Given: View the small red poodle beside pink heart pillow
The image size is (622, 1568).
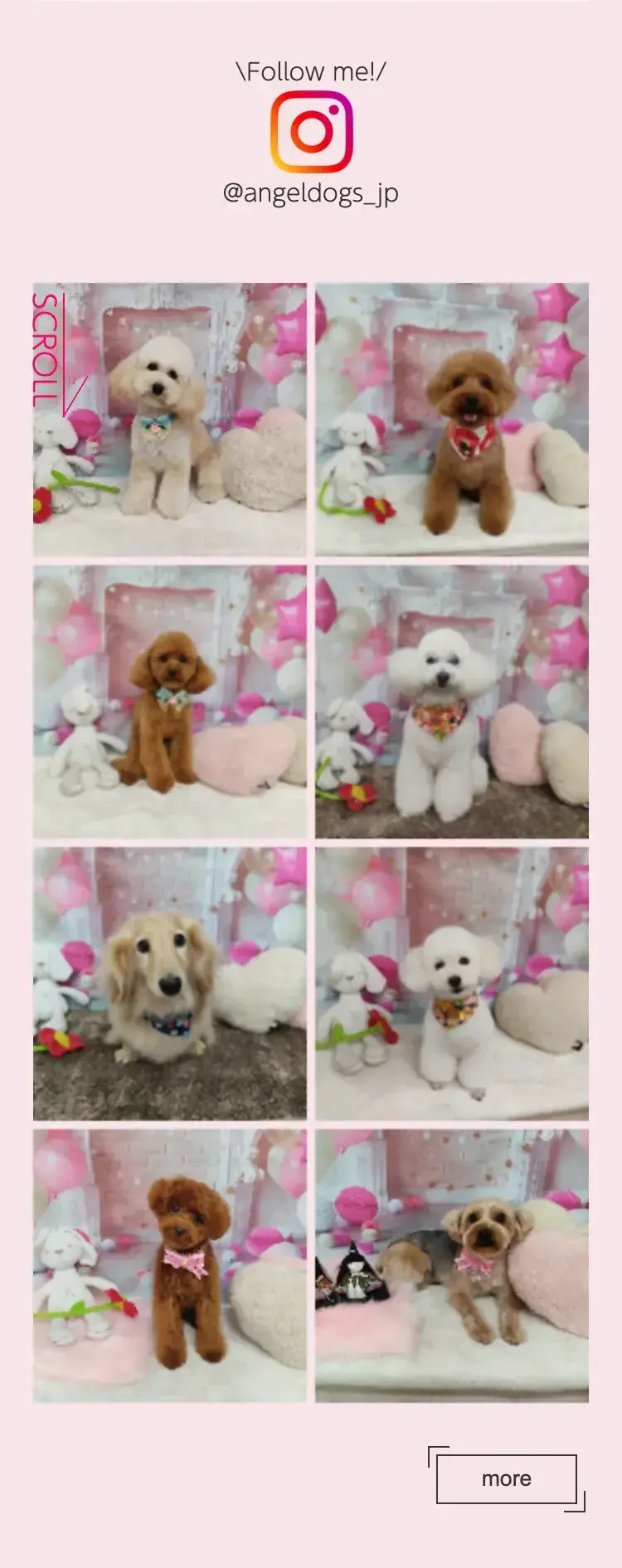Looking at the screenshot, I should point(170,701).
